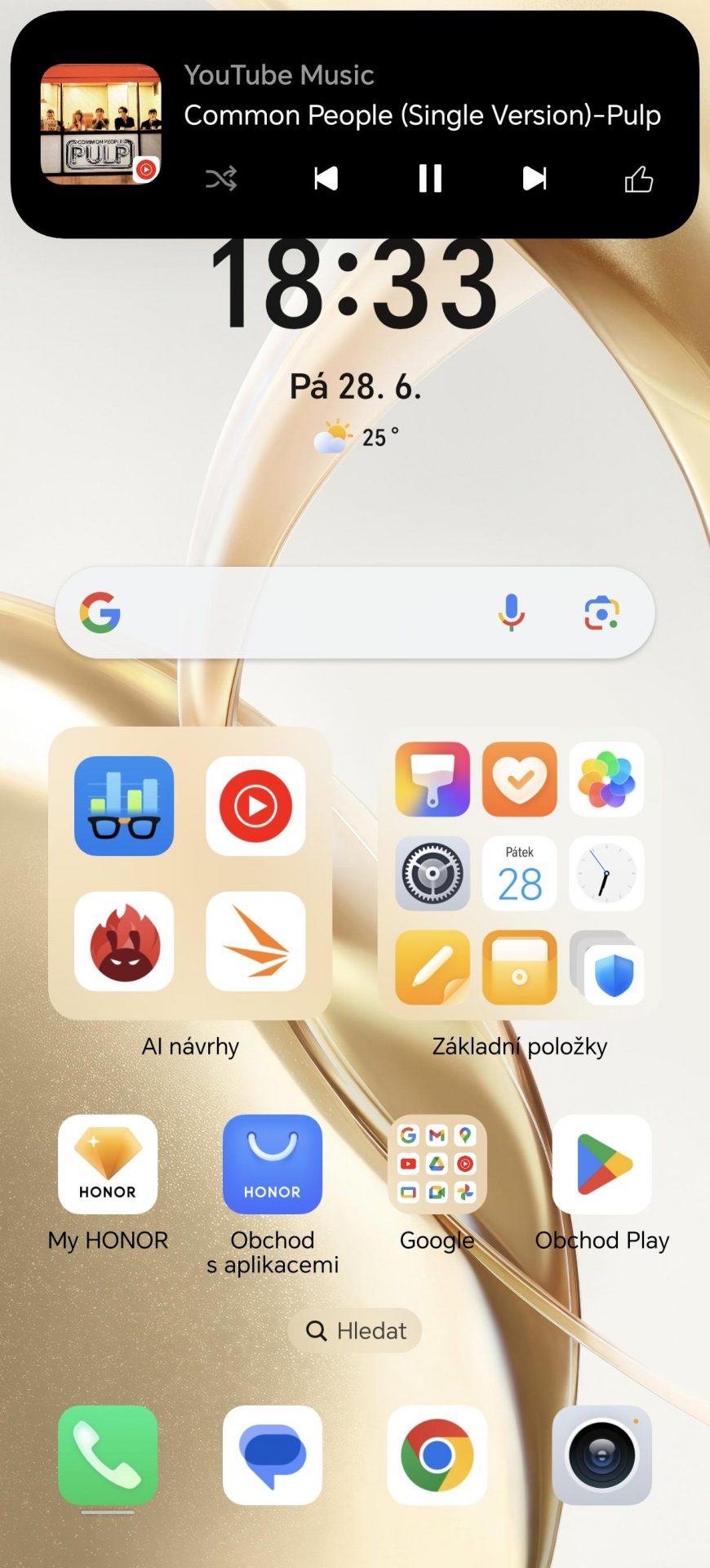Like the song with thumbs up
This screenshot has height=1568, width=710.
(x=639, y=178)
